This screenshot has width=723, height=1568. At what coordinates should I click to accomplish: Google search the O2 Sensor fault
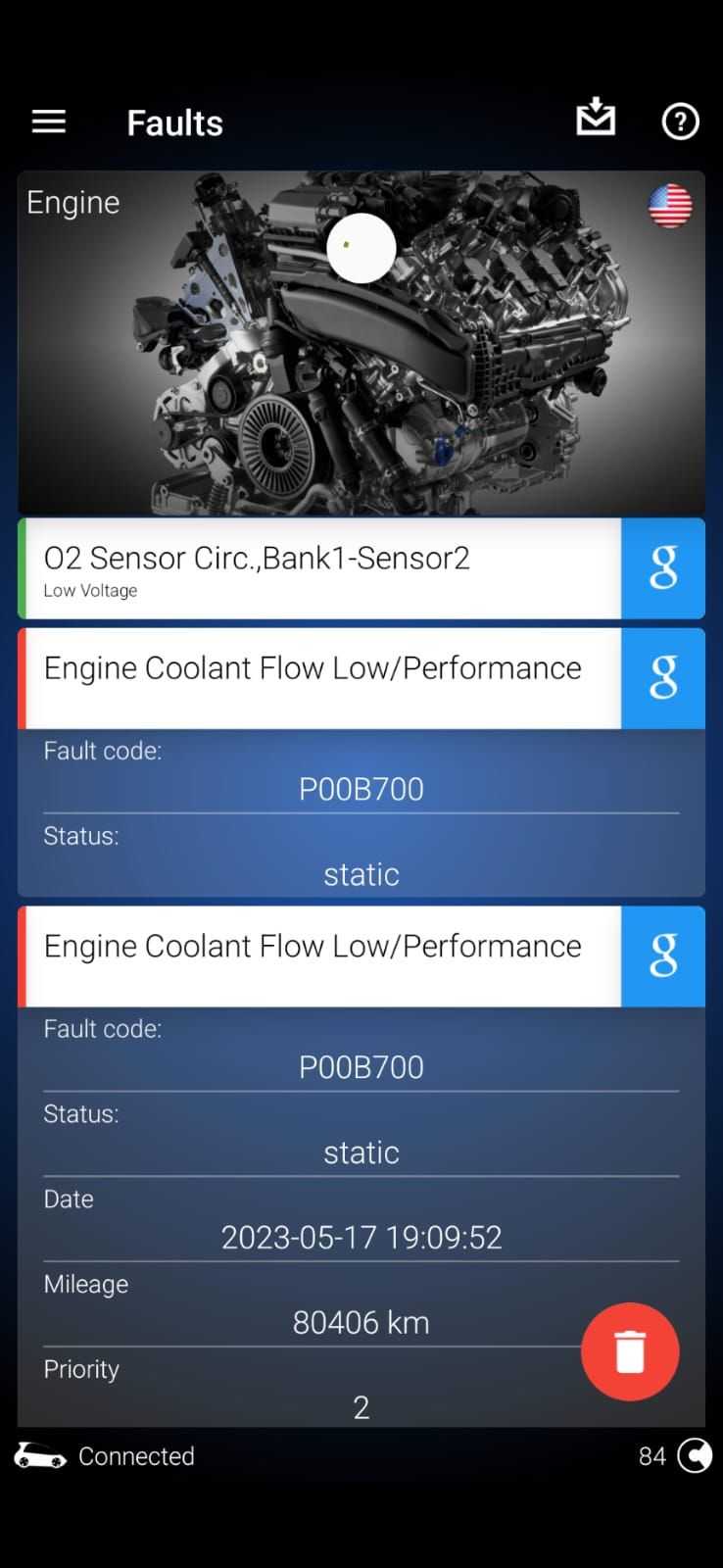663,569
